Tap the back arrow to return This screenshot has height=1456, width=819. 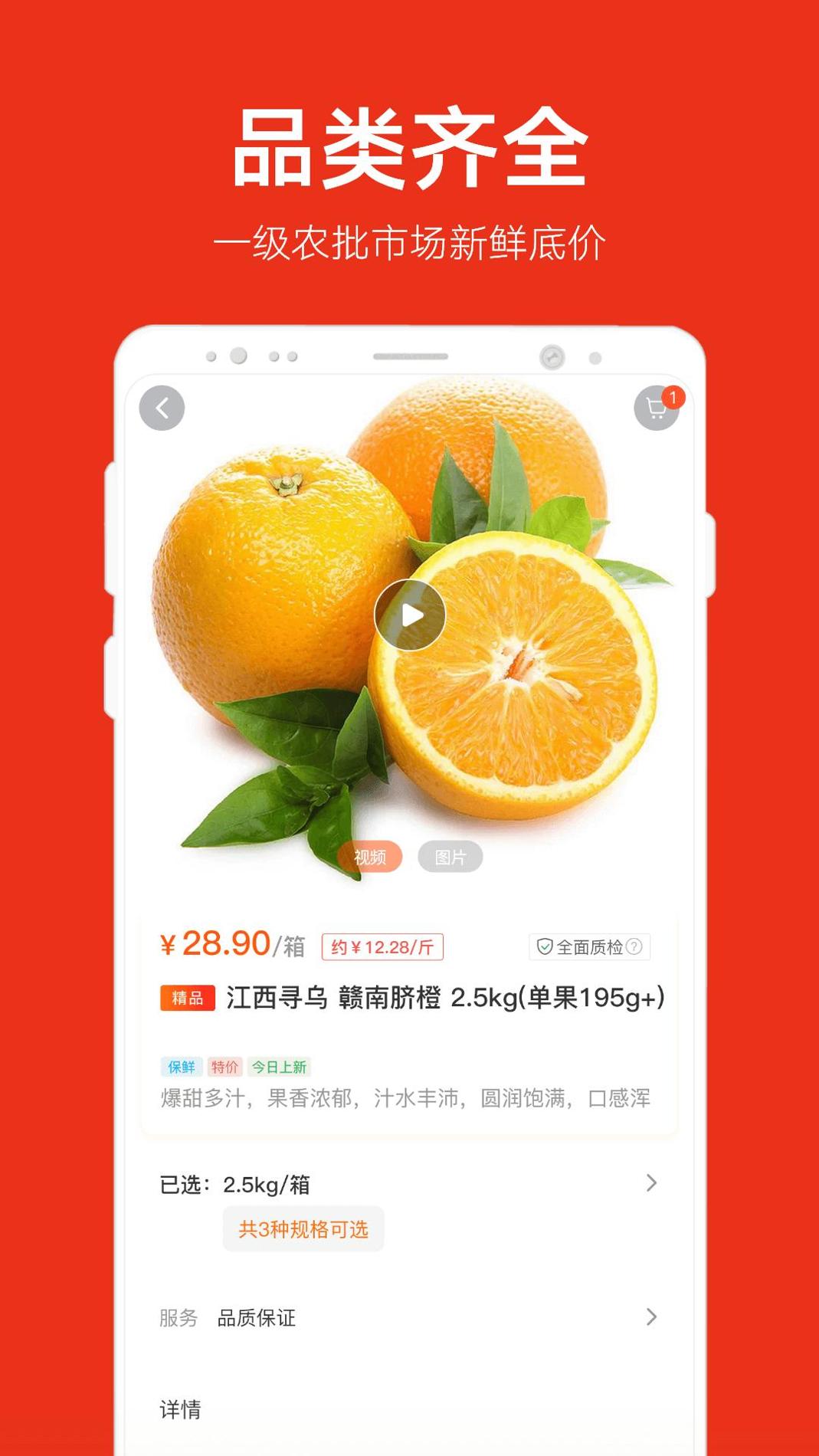(x=160, y=408)
